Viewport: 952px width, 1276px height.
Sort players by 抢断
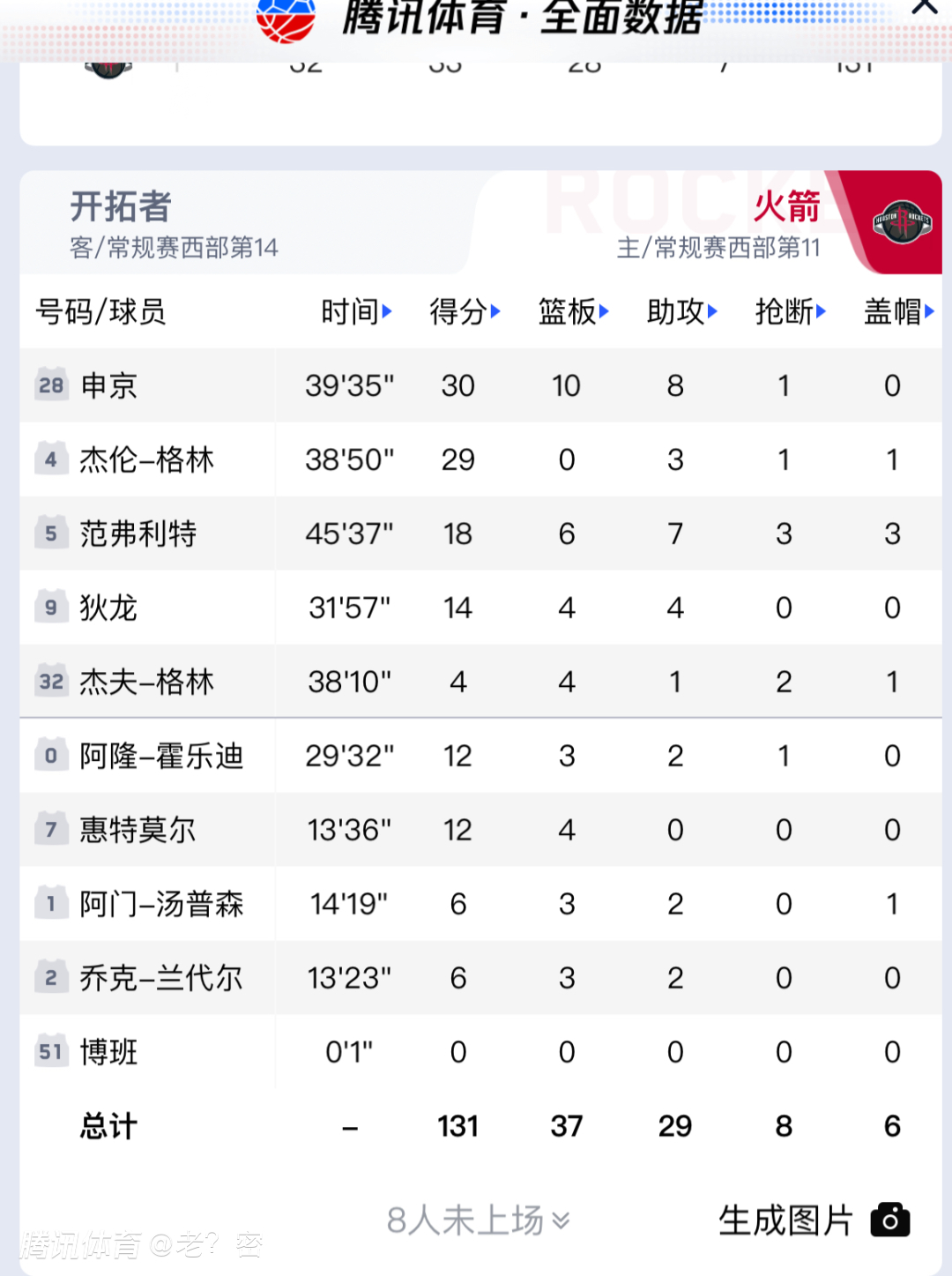(x=790, y=312)
